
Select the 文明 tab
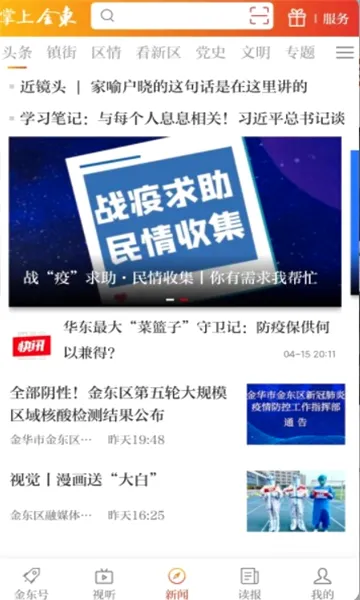[x=256, y=52]
